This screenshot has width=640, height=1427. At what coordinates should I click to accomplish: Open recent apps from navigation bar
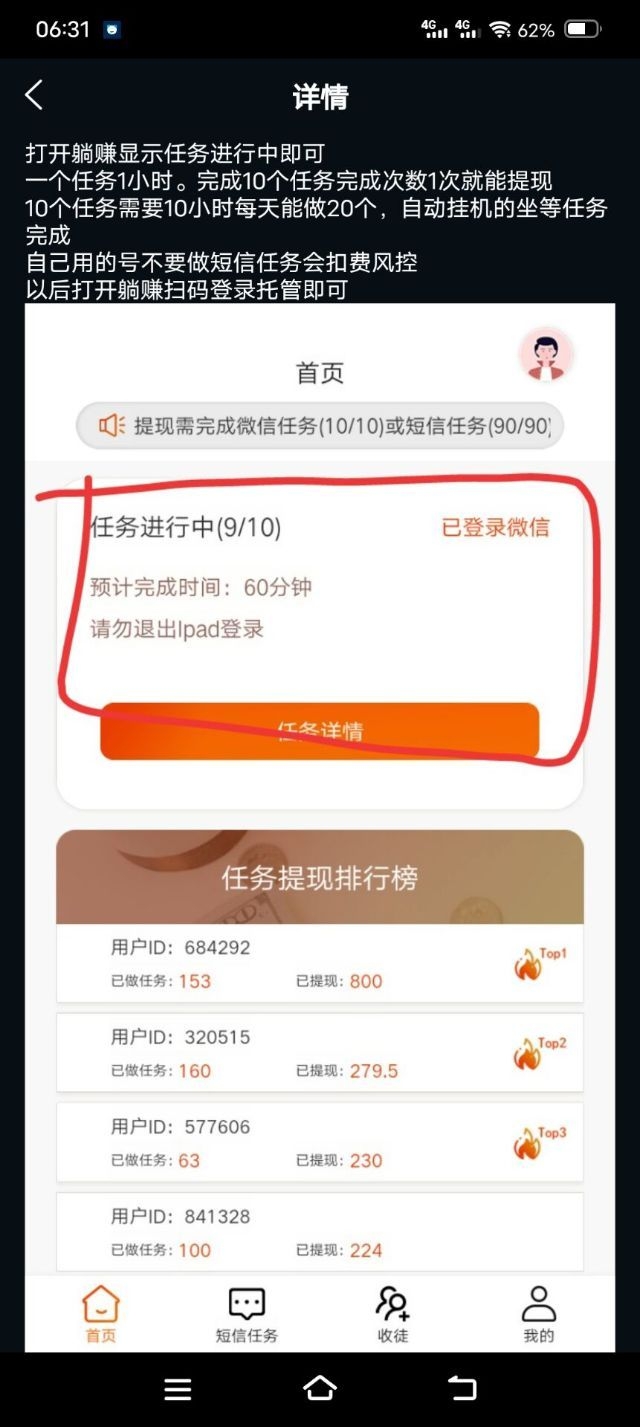pos(177,1388)
